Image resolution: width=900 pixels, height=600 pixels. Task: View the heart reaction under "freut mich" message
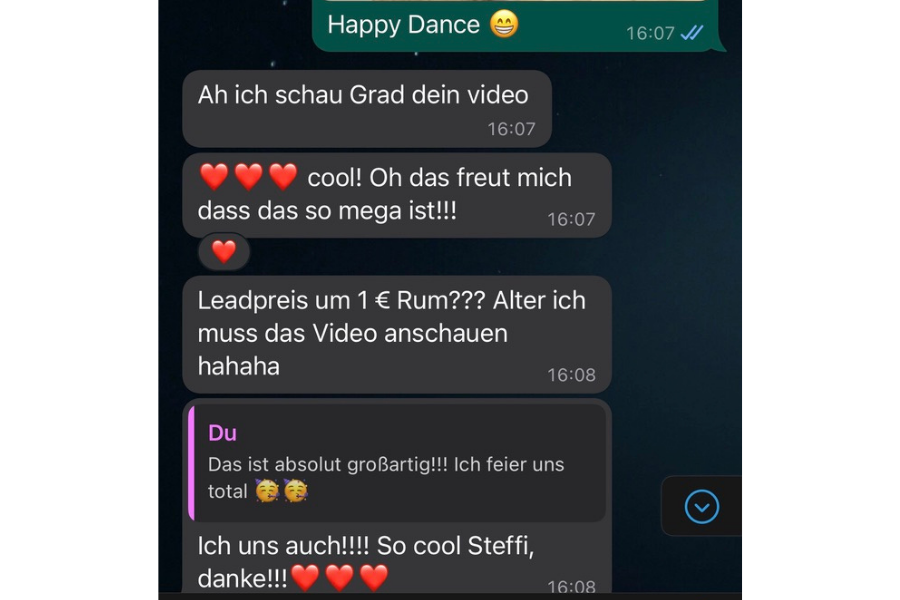pos(224,252)
